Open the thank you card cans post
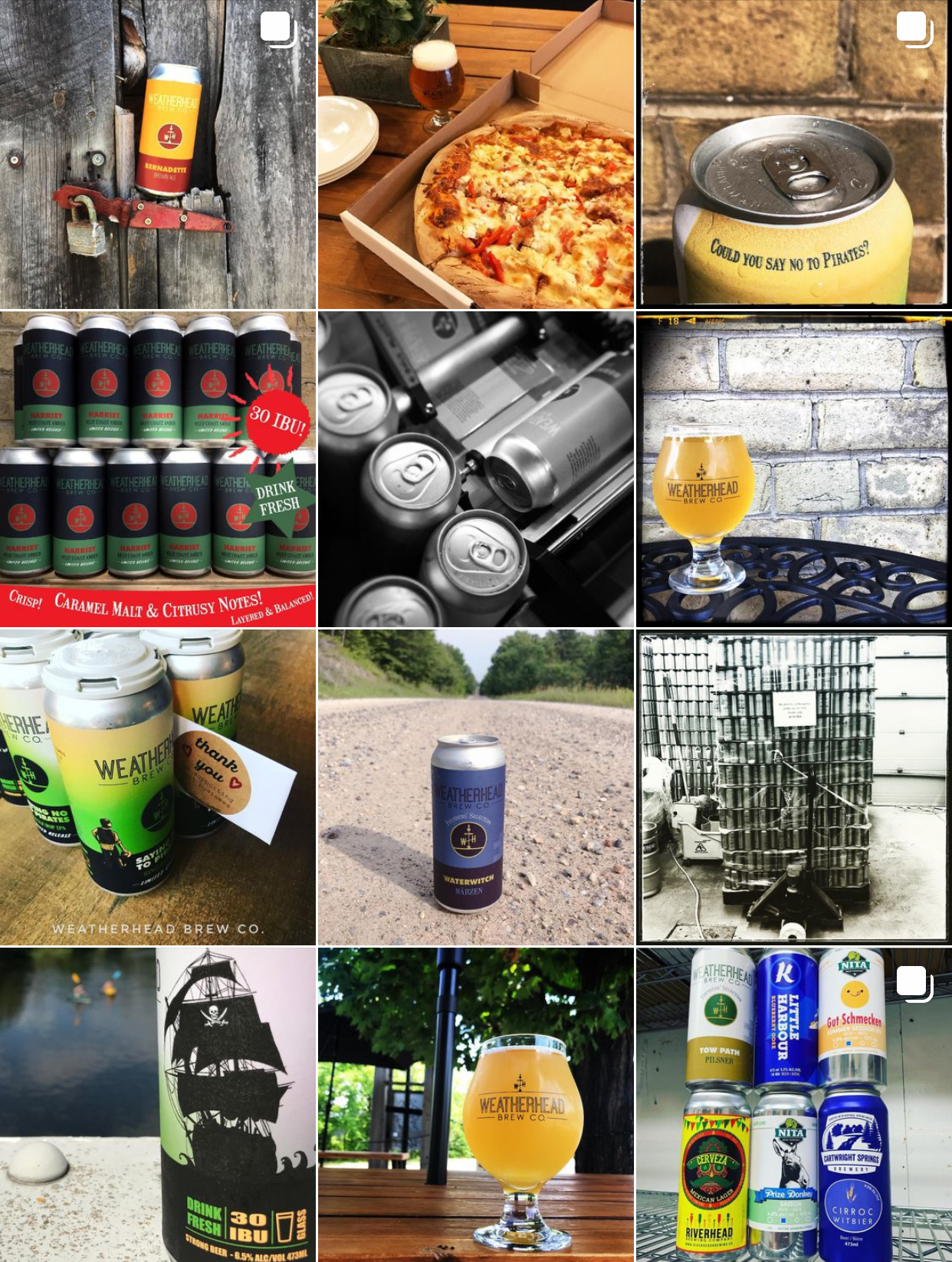 158,787
